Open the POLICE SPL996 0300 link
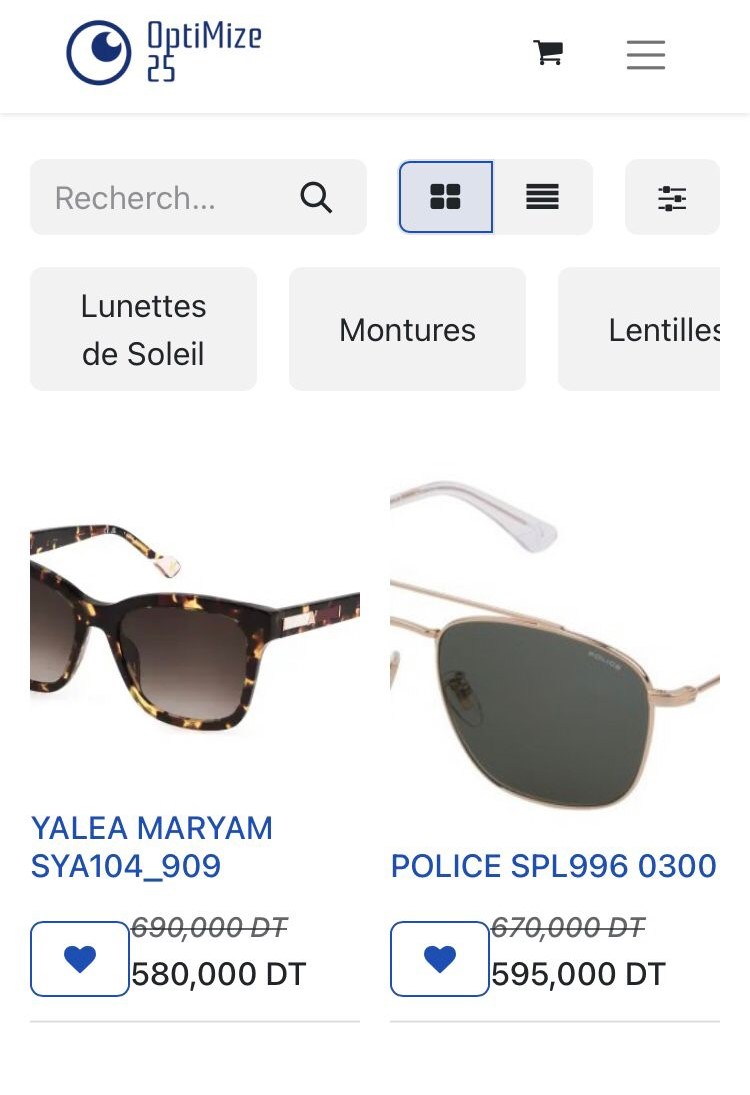This screenshot has width=750, height=1095. coord(553,865)
